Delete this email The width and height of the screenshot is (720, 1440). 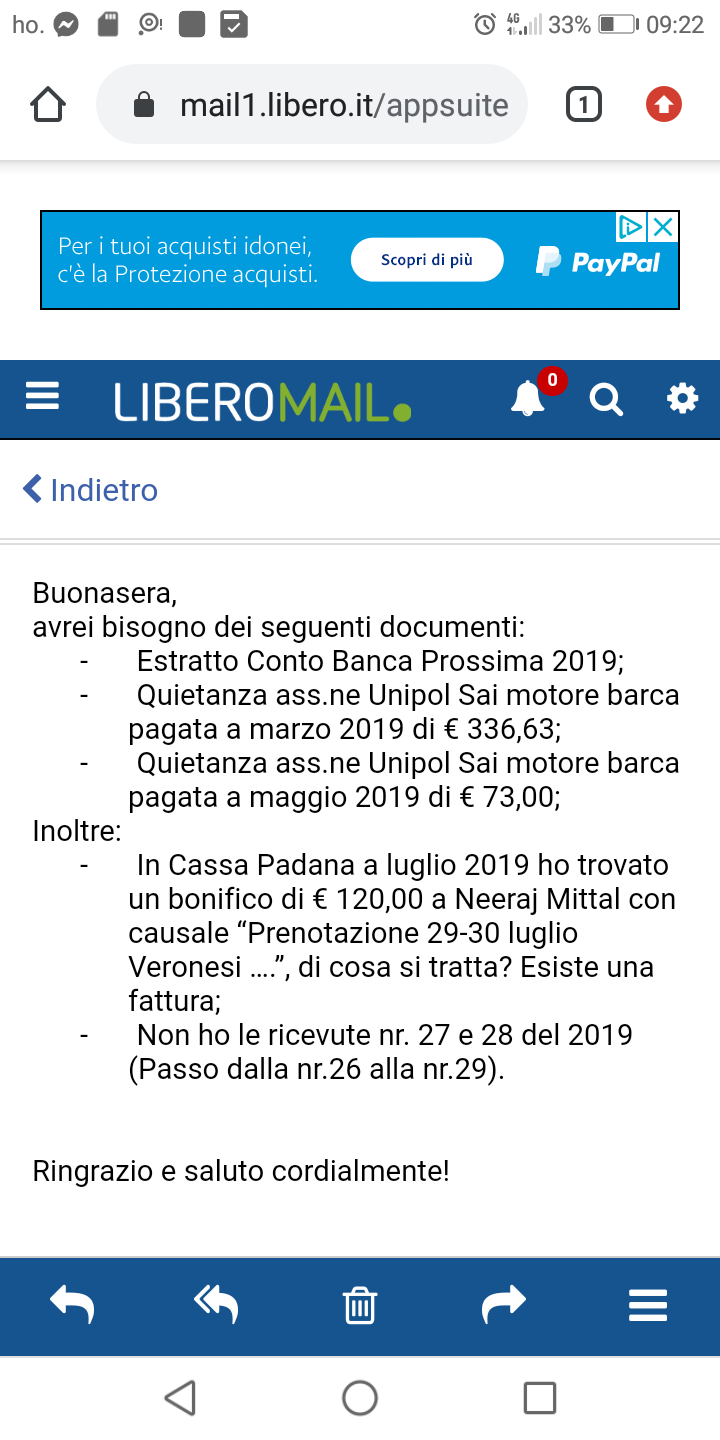pos(360,1306)
